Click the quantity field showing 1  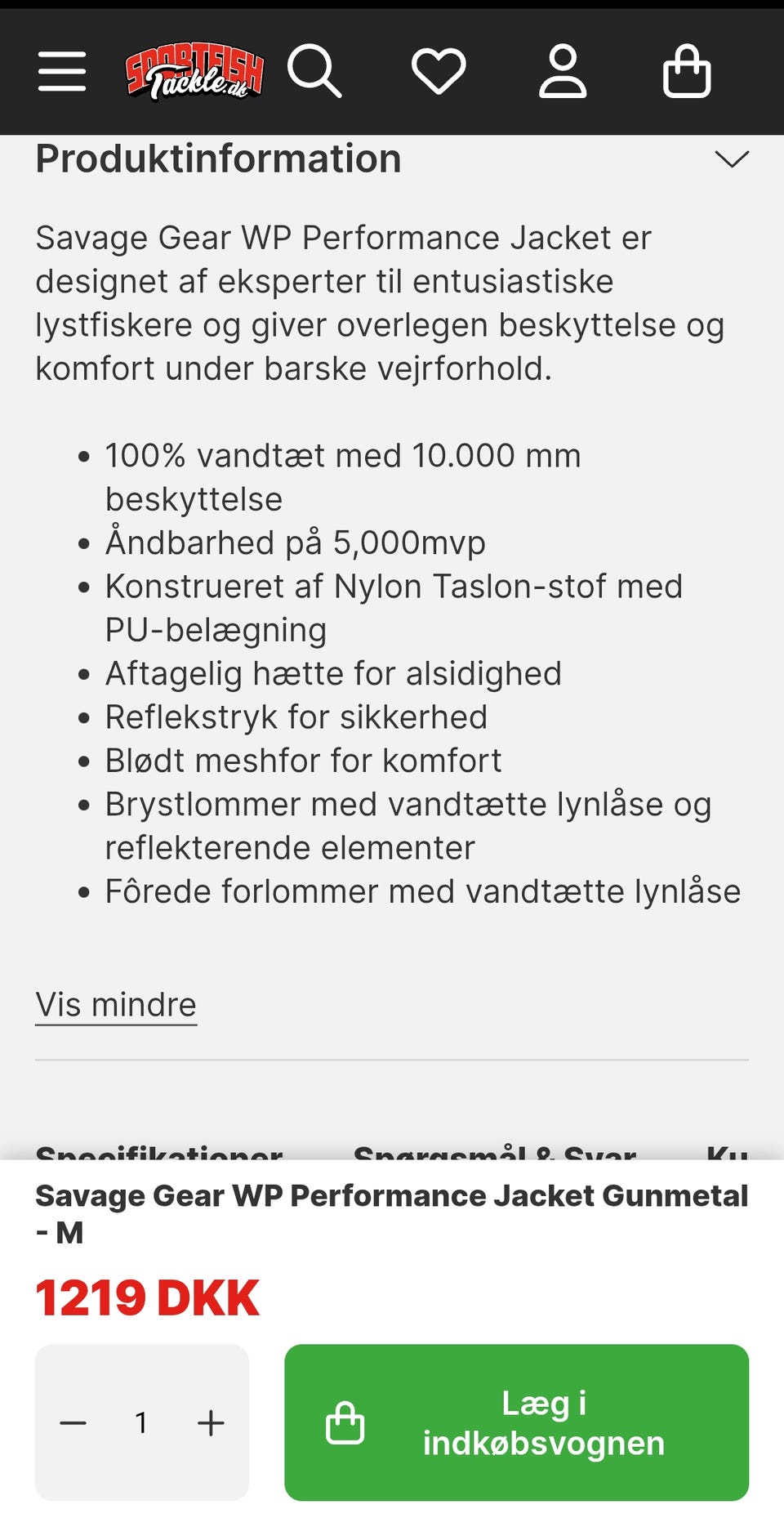tap(141, 1422)
